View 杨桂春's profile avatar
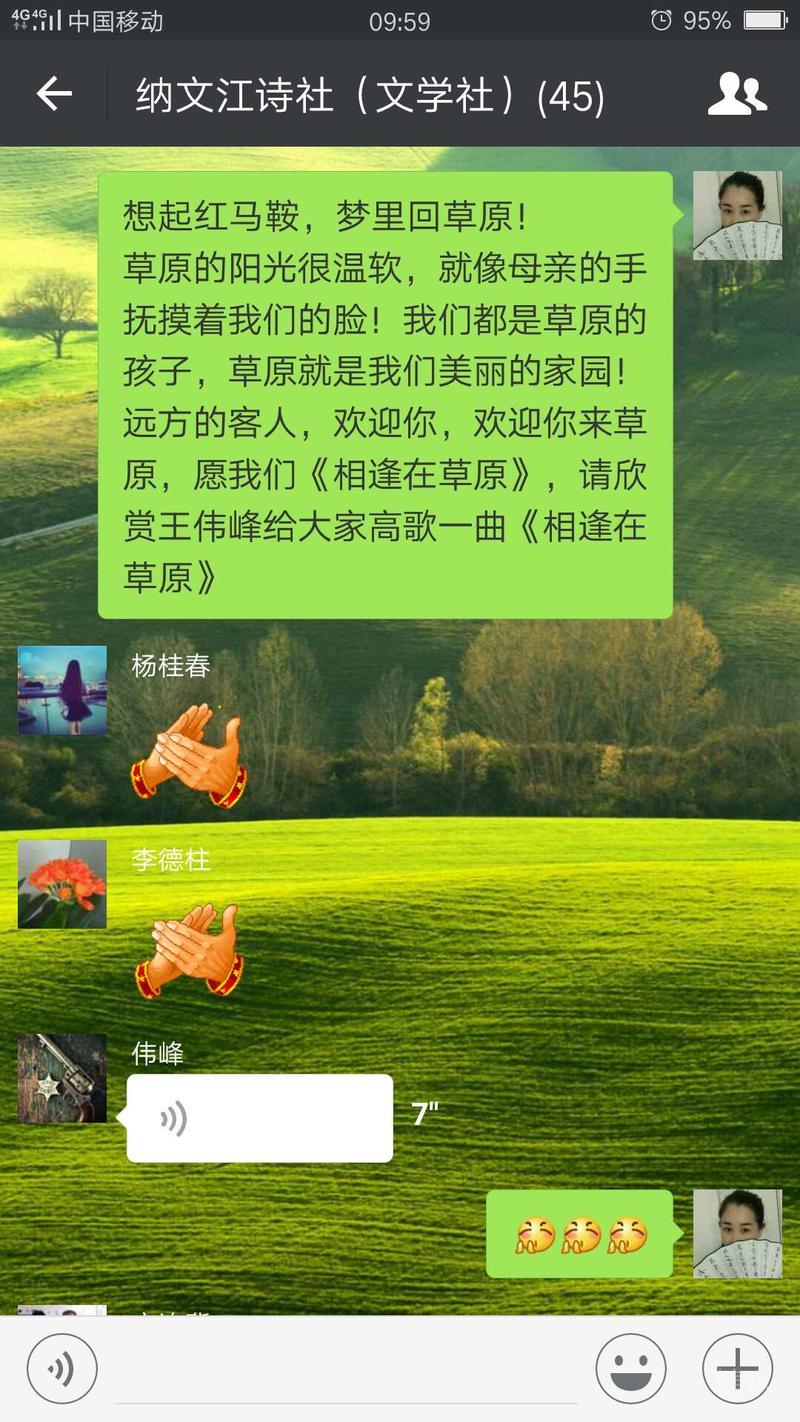Viewport: 800px width, 1422px height. click(62, 690)
